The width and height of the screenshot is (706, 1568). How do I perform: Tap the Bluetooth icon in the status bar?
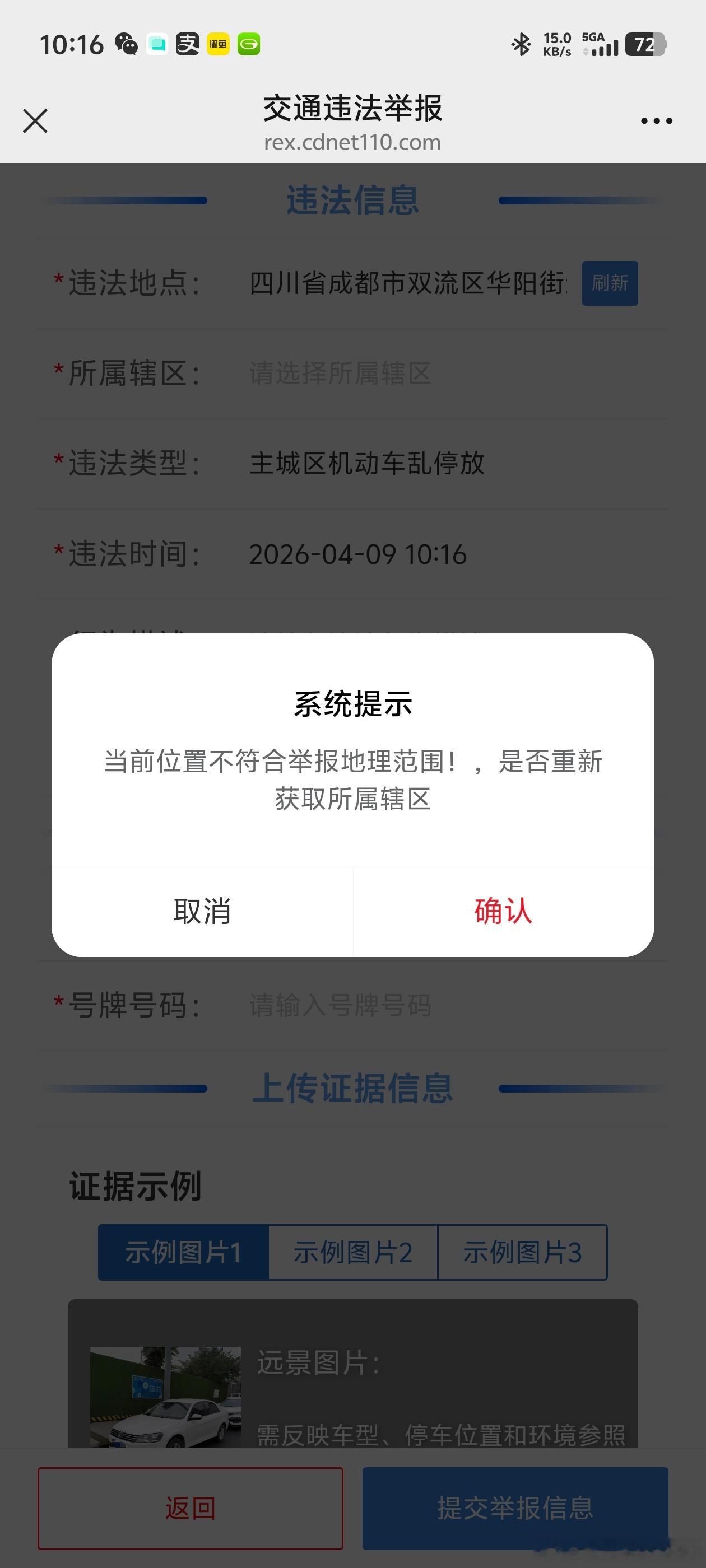pyautogui.click(x=521, y=44)
